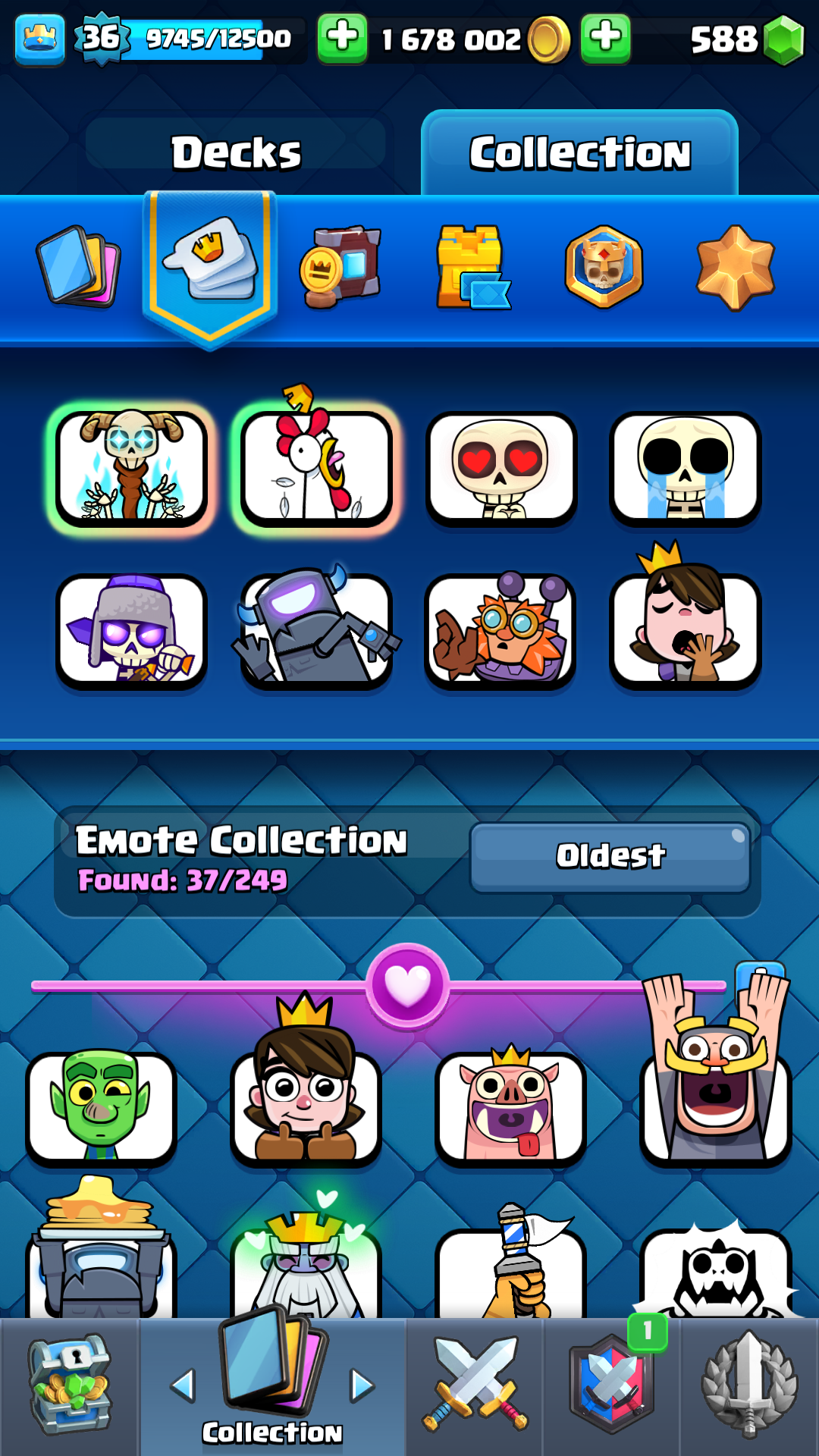Screen dimensions: 819x1456
Task: Open the shop chest in bottom navigation
Action: tap(70, 1386)
